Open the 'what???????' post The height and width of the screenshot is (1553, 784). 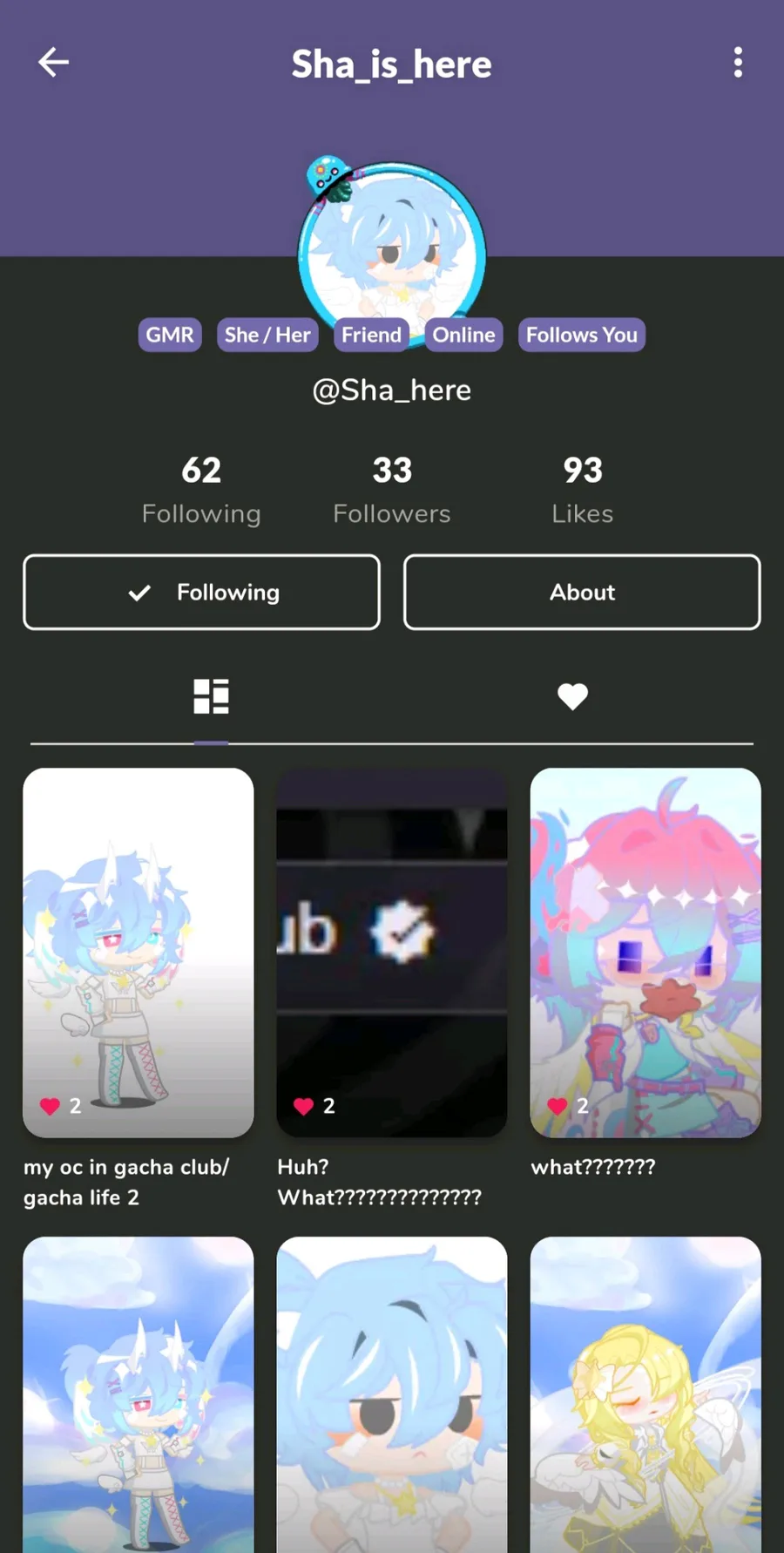[x=645, y=952]
